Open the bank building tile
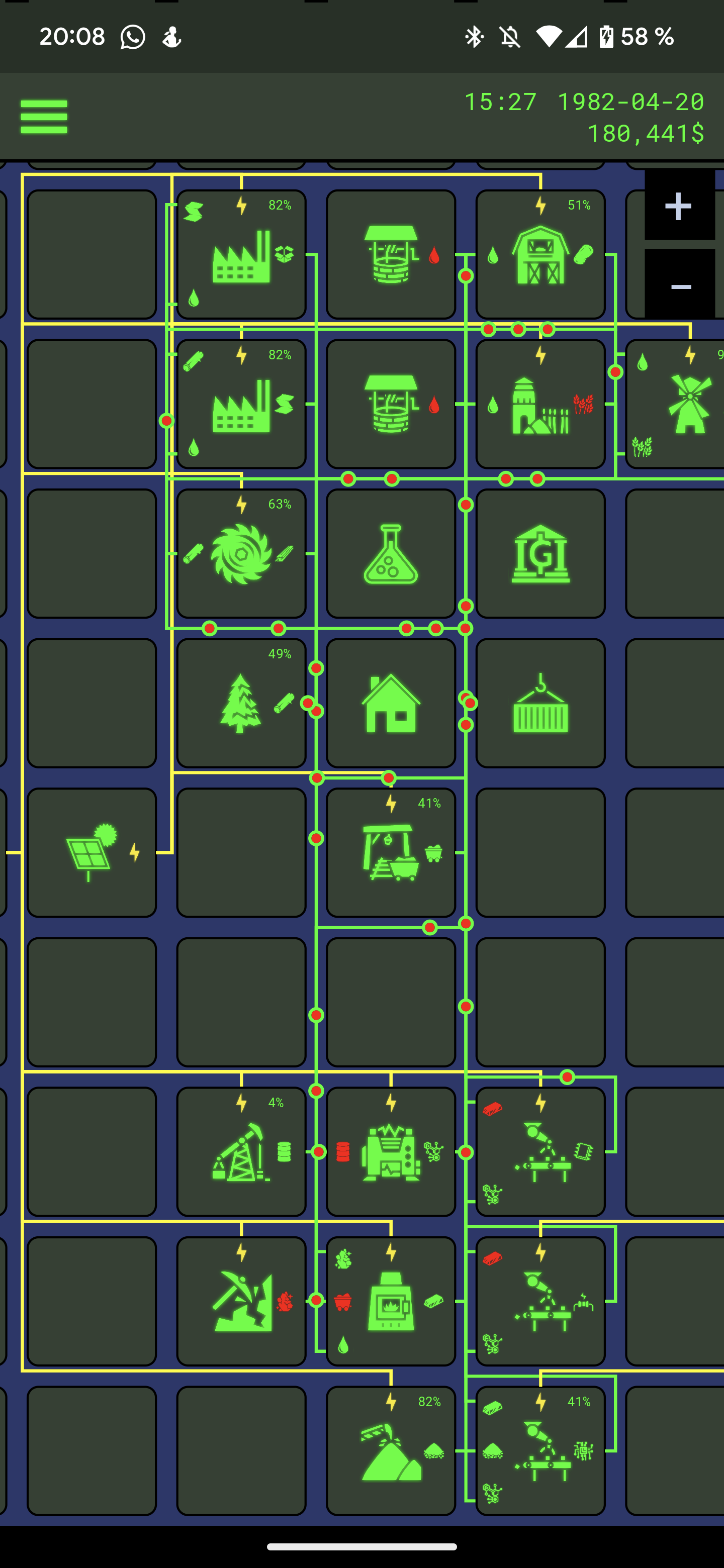The image size is (724, 1568). click(540, 553)
